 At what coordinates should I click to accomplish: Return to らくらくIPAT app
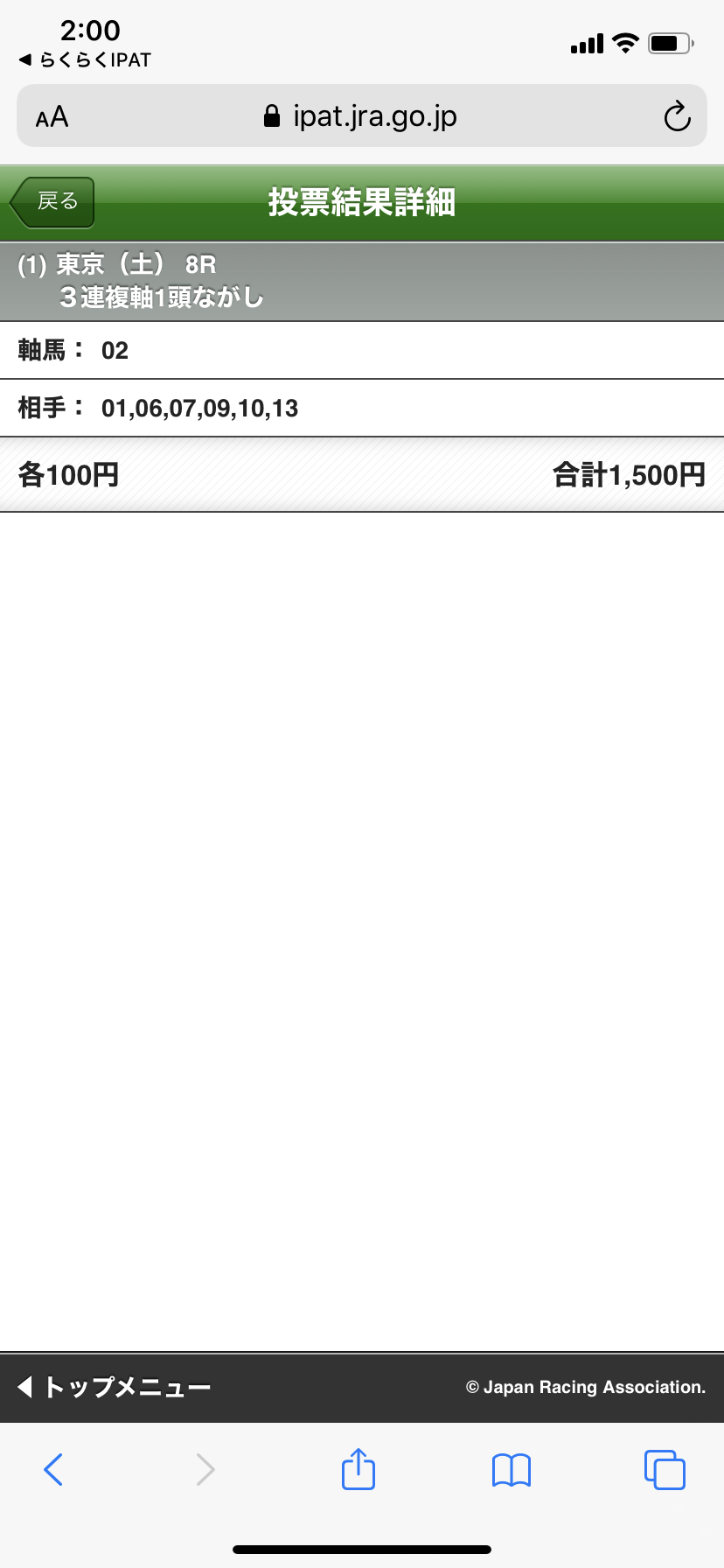click(85, 60)
